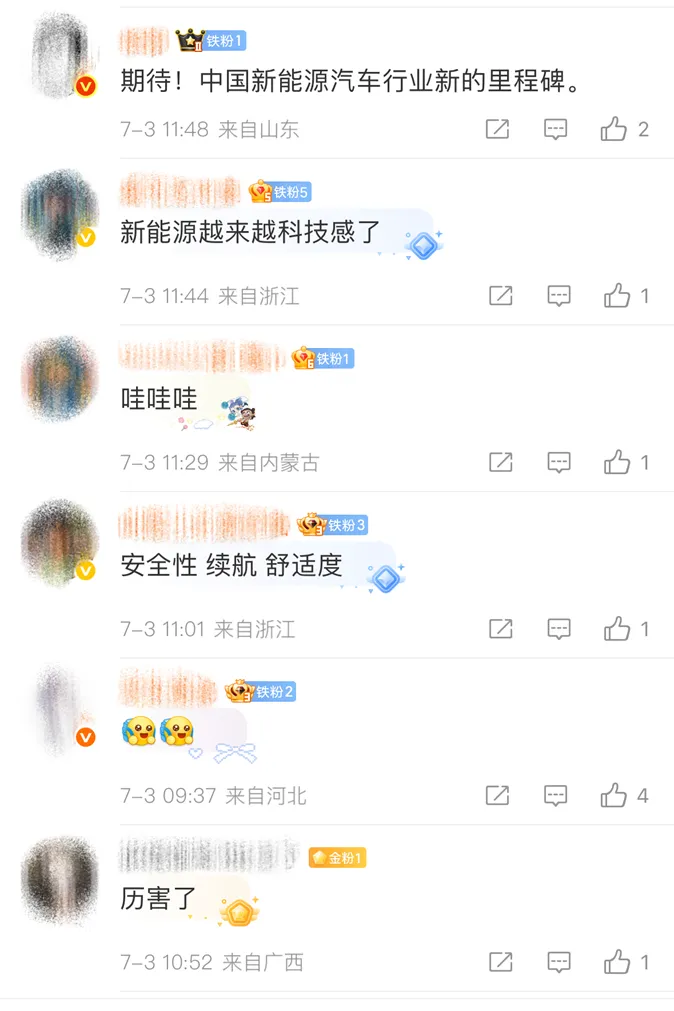Reply to 安全性 续航 舒适度 comment
This screenshot has width=674, height=1011.
click(x=558, y=629)
